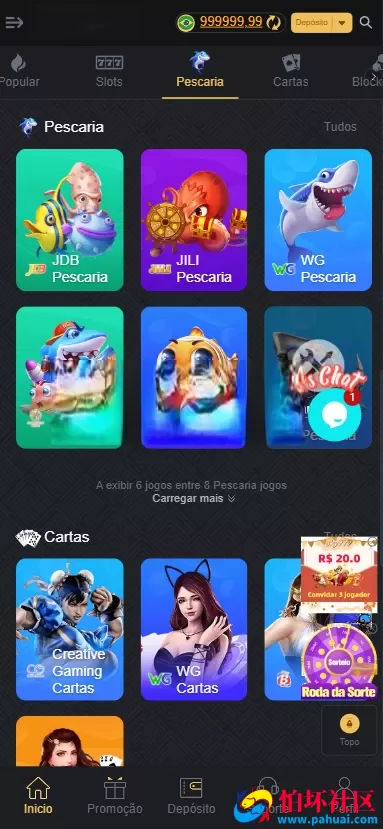The image size is (383, 829).
Task: Go to Promoção in bottom navigation
Action: 115,796
